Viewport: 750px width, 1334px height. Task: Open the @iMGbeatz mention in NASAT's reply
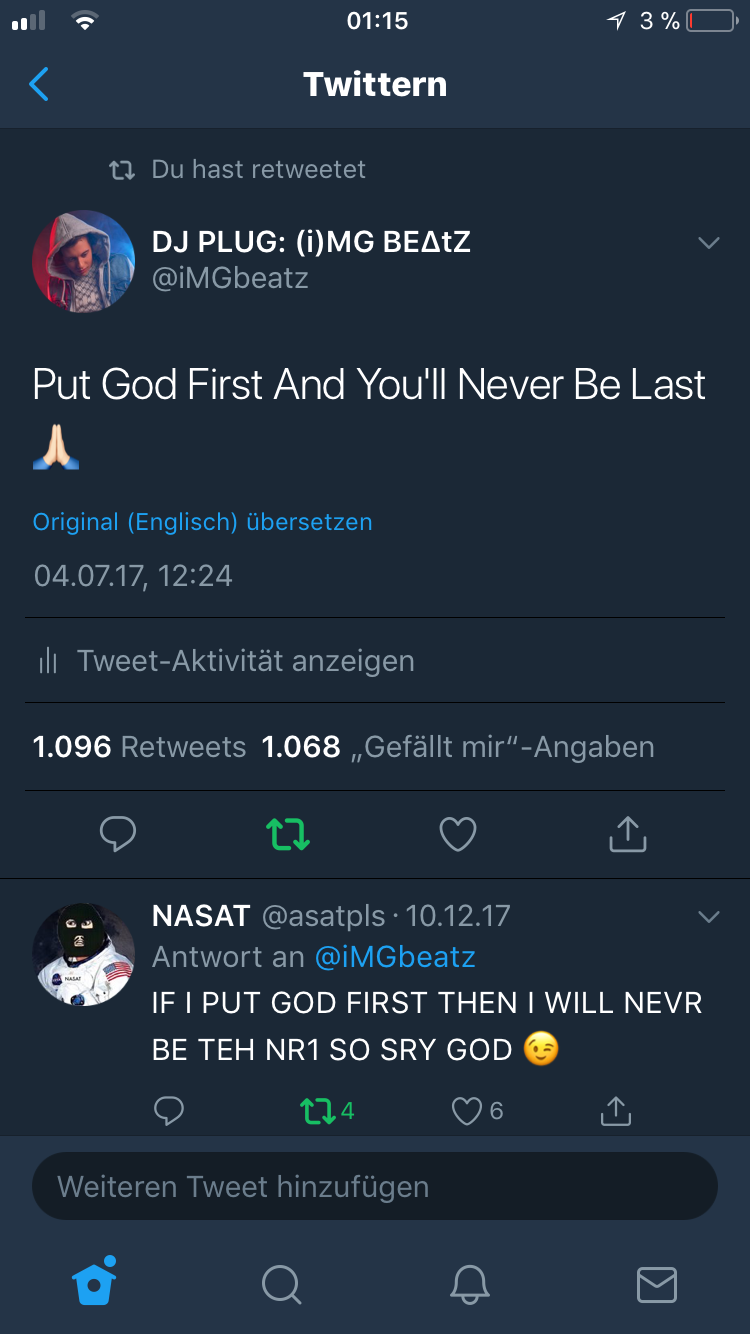(x=395, y=957)
